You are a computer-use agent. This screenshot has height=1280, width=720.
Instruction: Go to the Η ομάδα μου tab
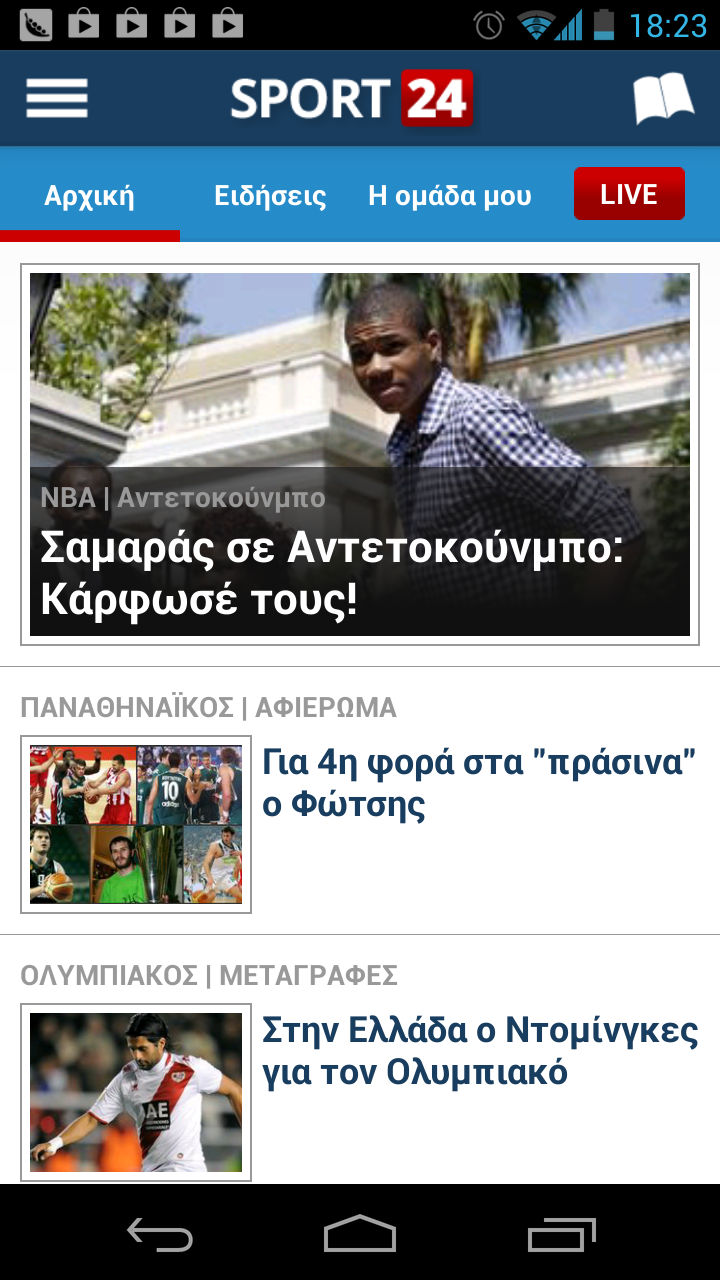[x=450, y=196]
